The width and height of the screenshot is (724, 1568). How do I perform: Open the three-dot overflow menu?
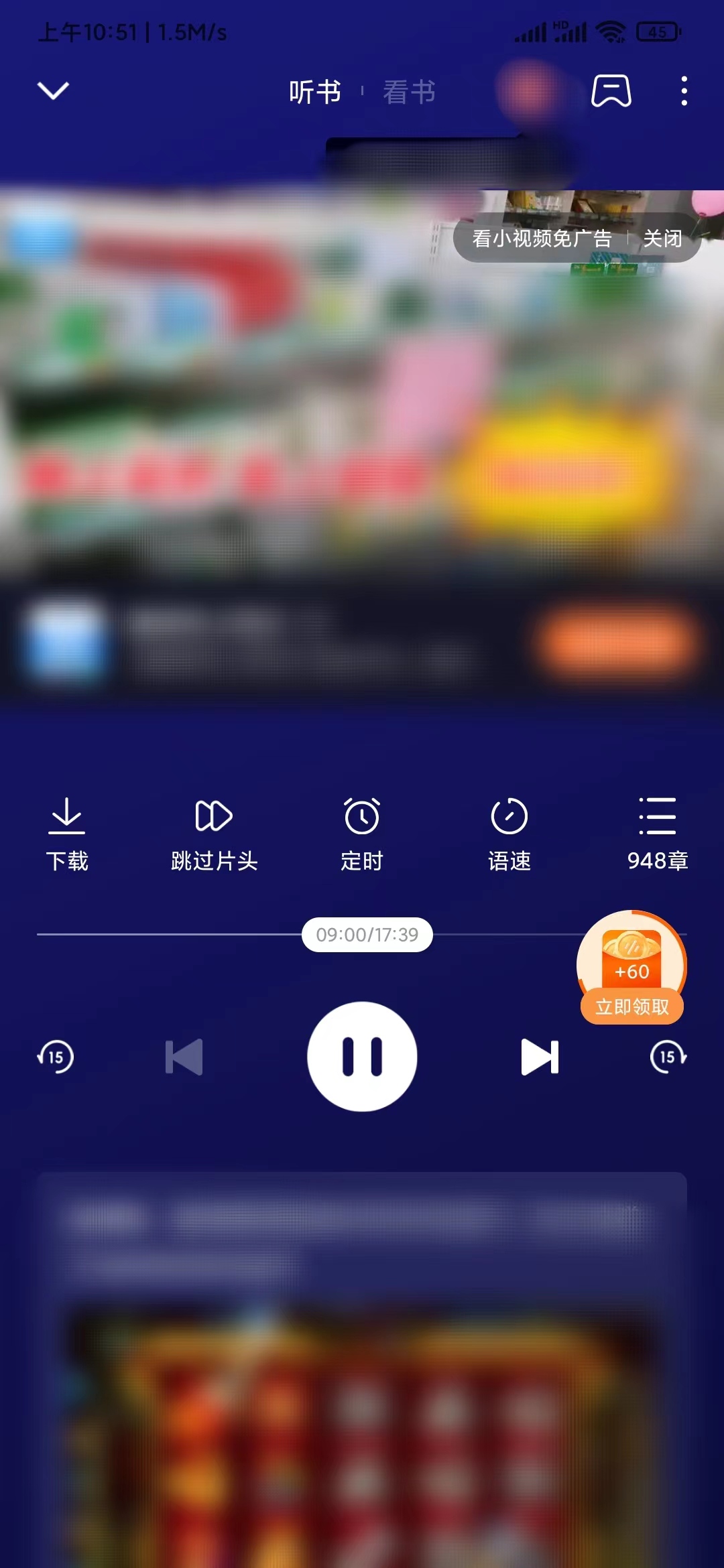tap(683, 92)
